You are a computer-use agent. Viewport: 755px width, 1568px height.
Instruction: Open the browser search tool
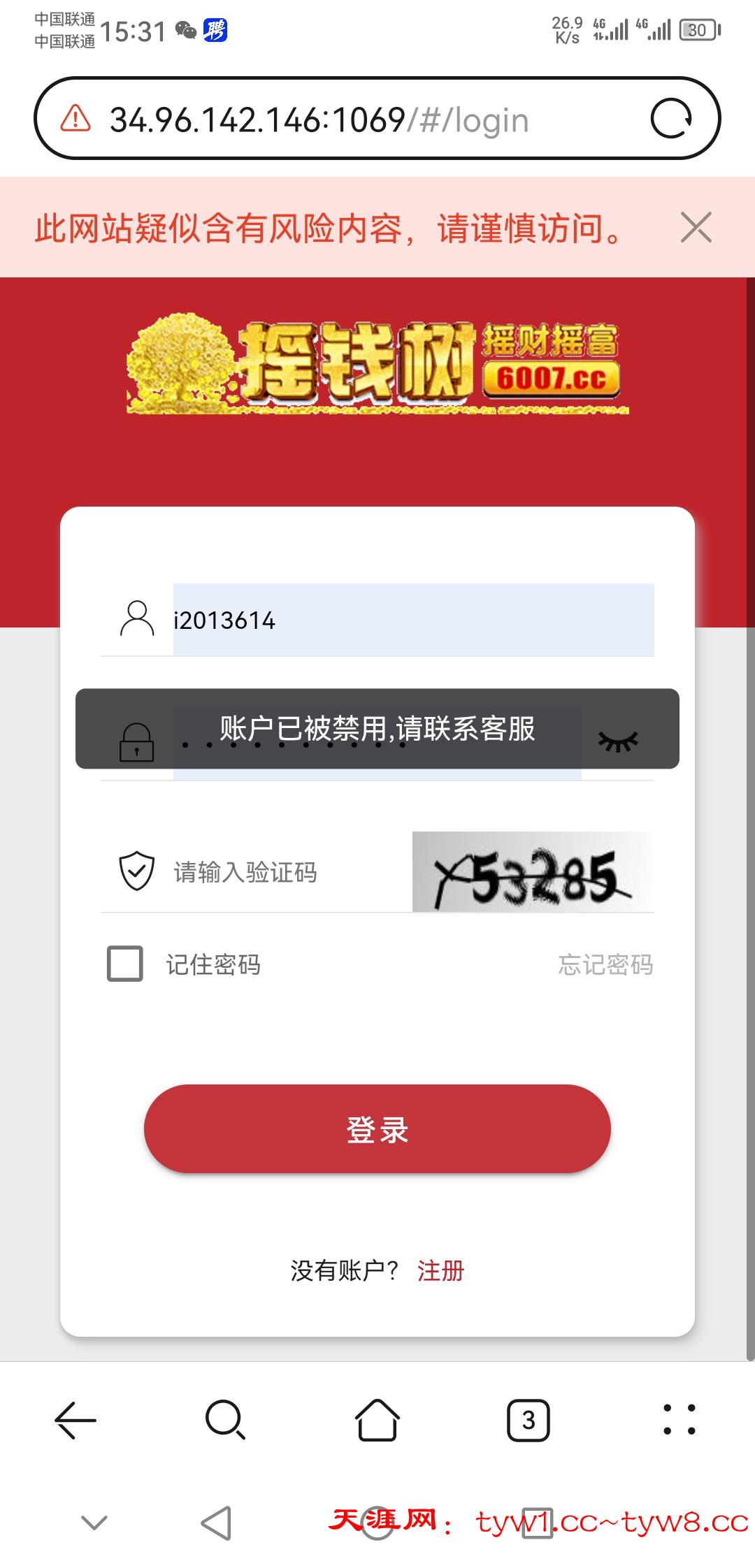[225, 1420]
